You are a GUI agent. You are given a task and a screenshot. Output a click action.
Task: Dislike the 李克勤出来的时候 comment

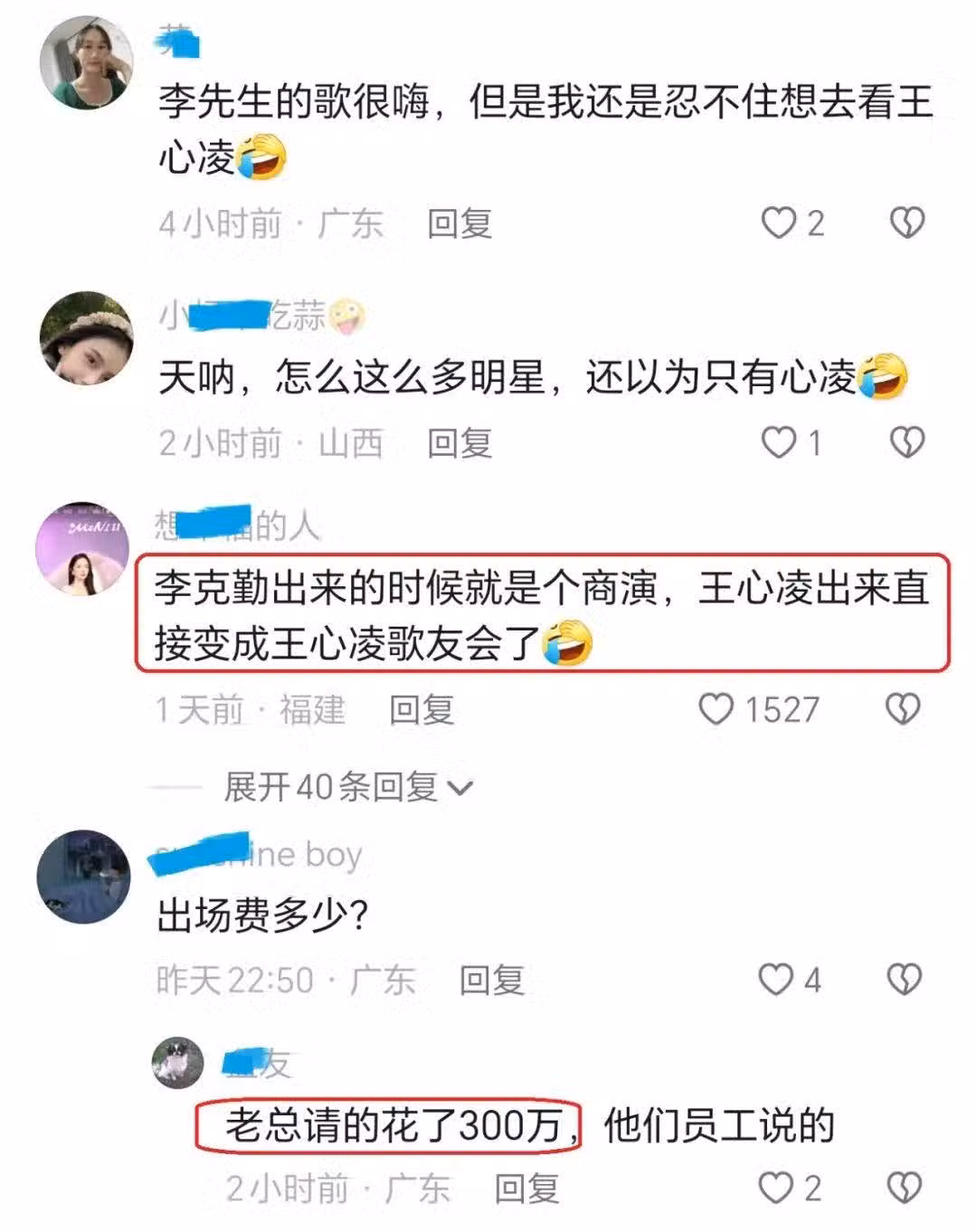(x=903, y=709)
